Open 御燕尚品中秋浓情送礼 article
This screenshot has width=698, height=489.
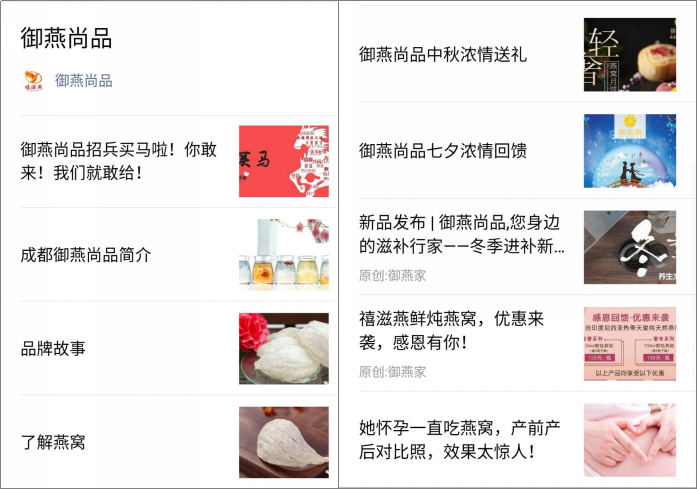443,55
